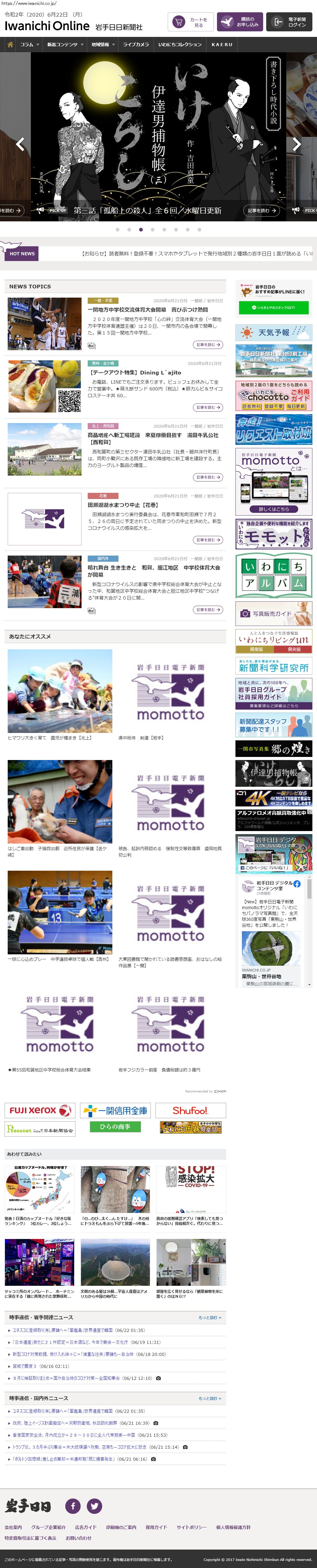Open 電子新聞ログイン login button

tap(289, 22)
